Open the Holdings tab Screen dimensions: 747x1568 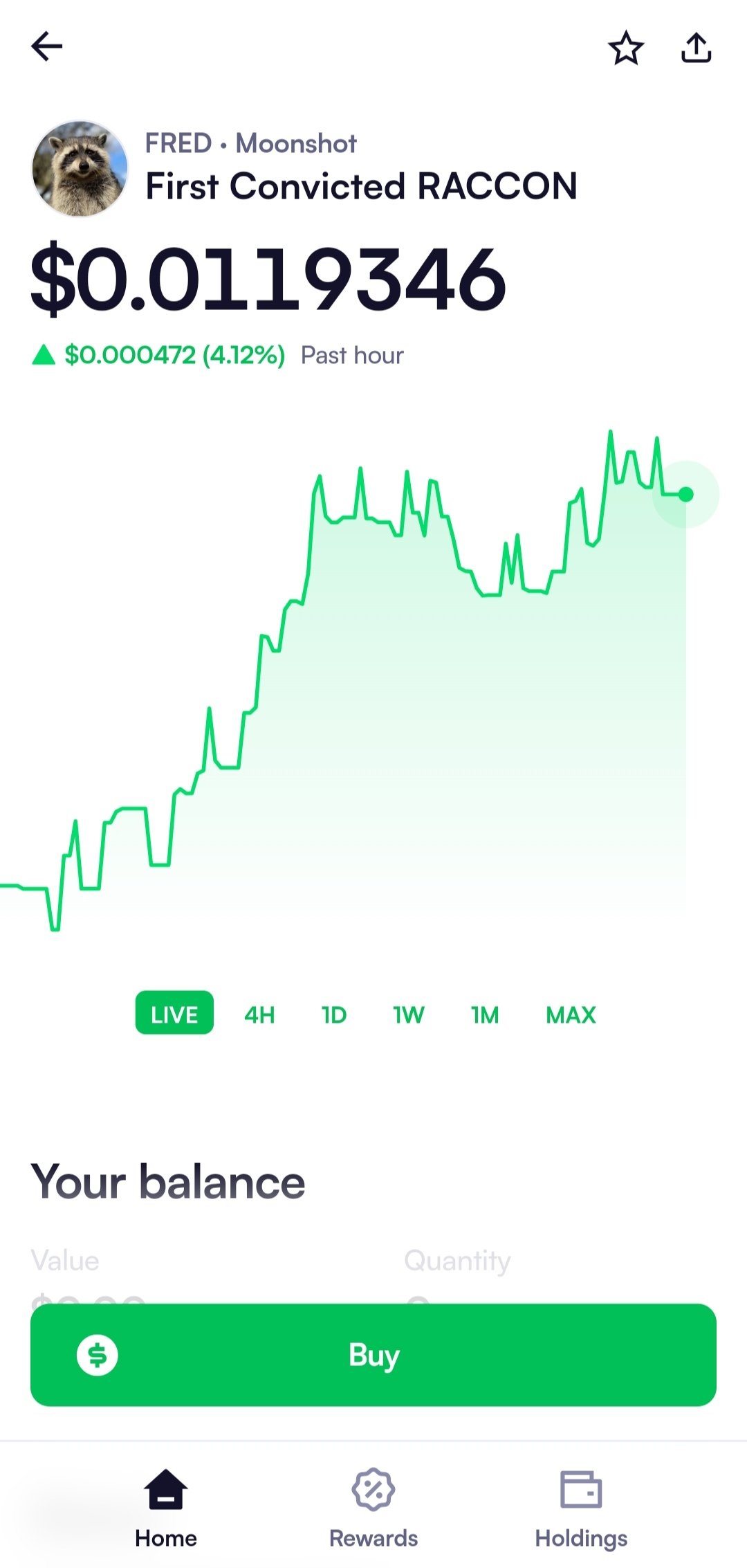click(x=581, y=1508)
